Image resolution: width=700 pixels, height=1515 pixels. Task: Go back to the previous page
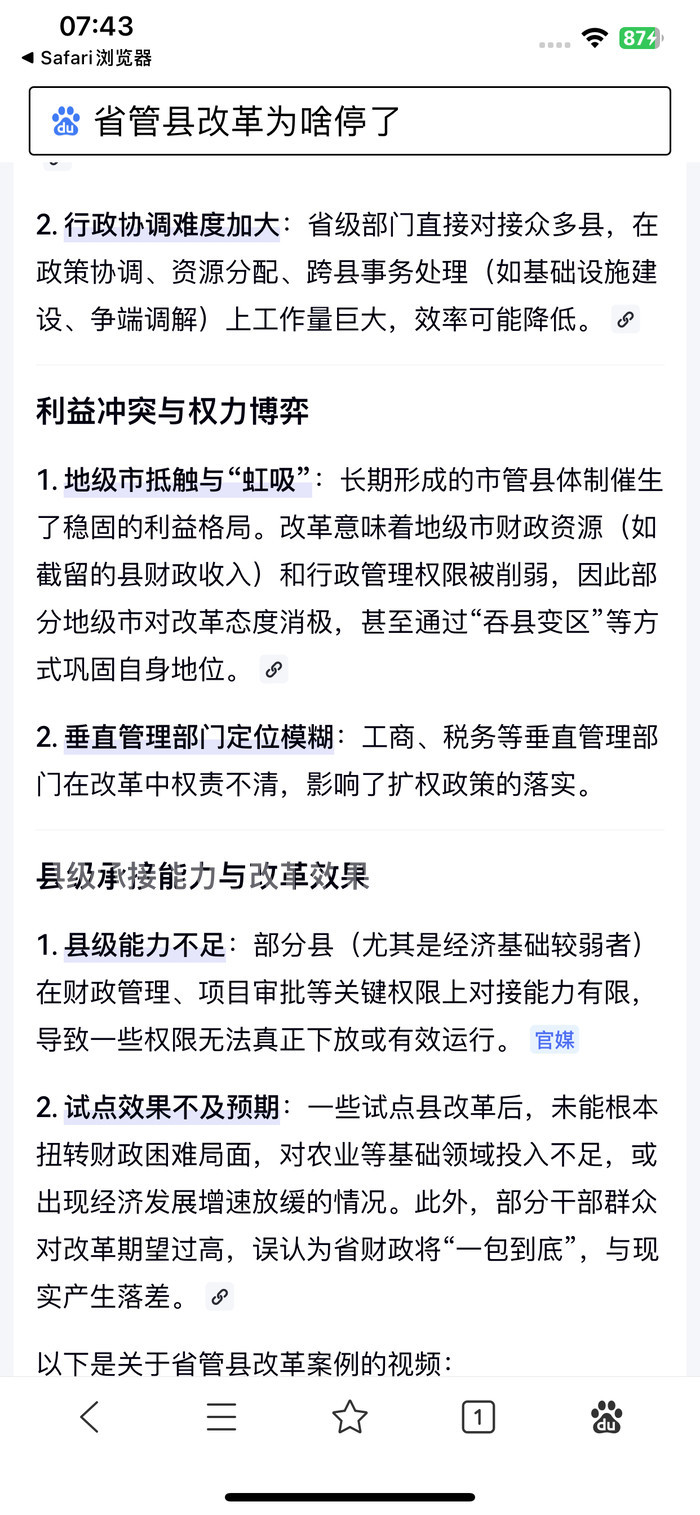(x=90, y=1416)
